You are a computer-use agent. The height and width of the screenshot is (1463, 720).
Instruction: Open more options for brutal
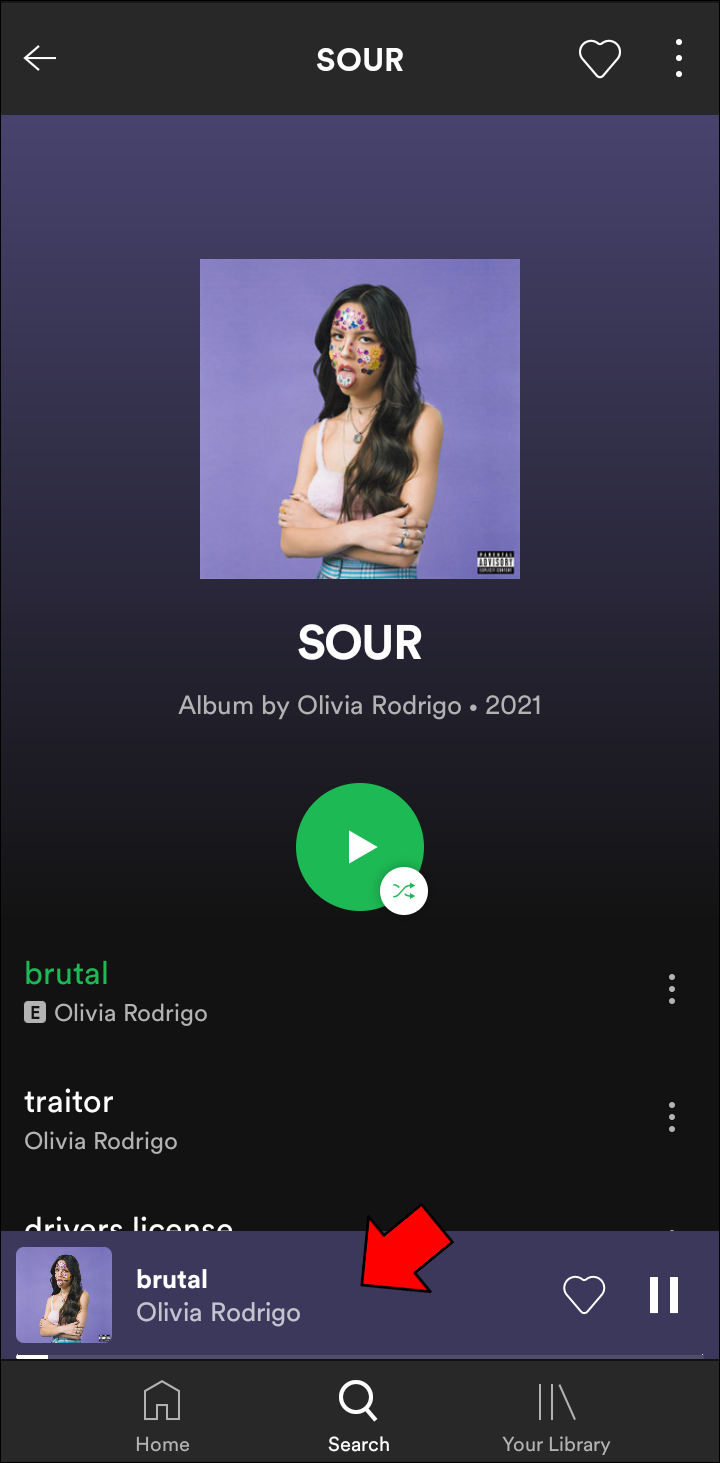(672, 989)
